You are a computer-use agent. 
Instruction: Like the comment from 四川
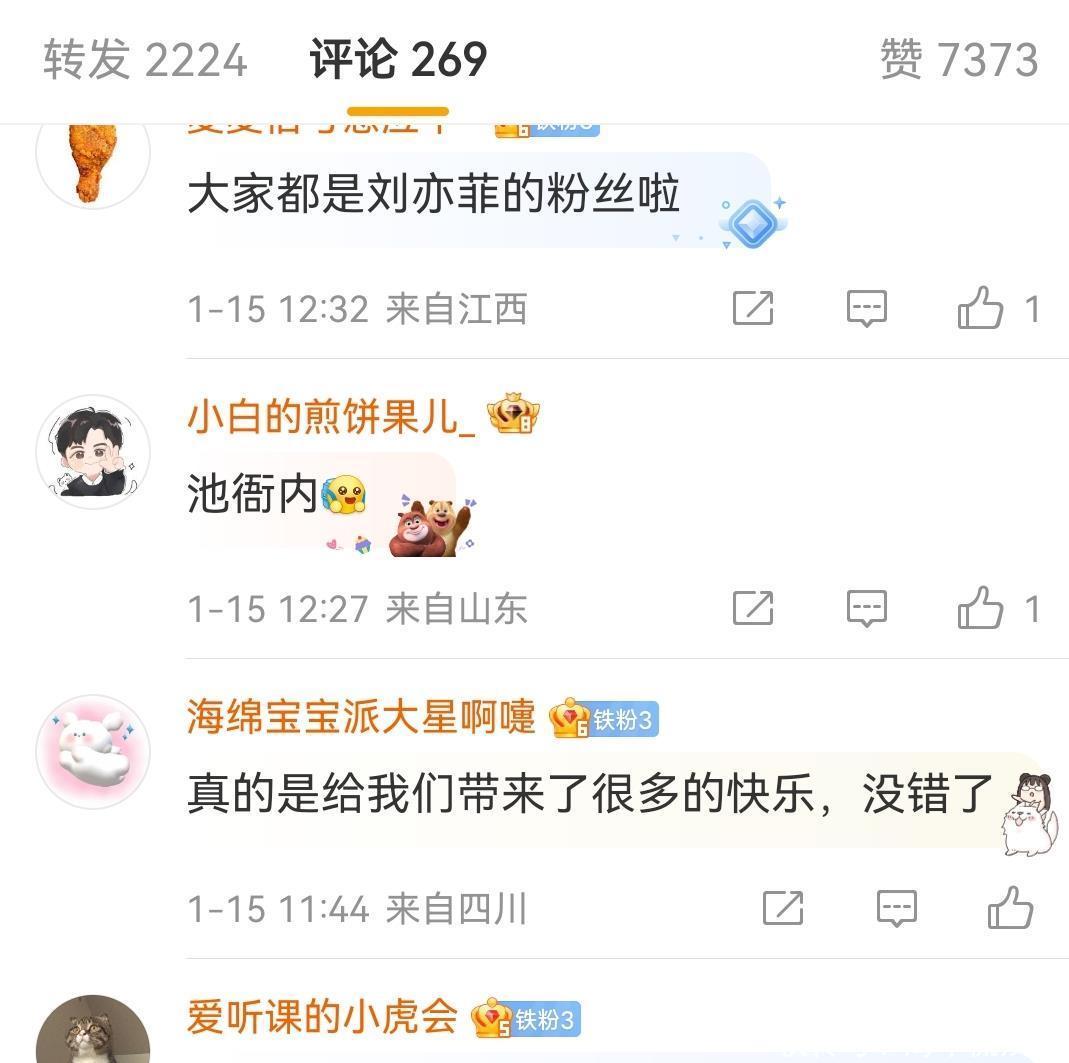tap(1010, 908)
